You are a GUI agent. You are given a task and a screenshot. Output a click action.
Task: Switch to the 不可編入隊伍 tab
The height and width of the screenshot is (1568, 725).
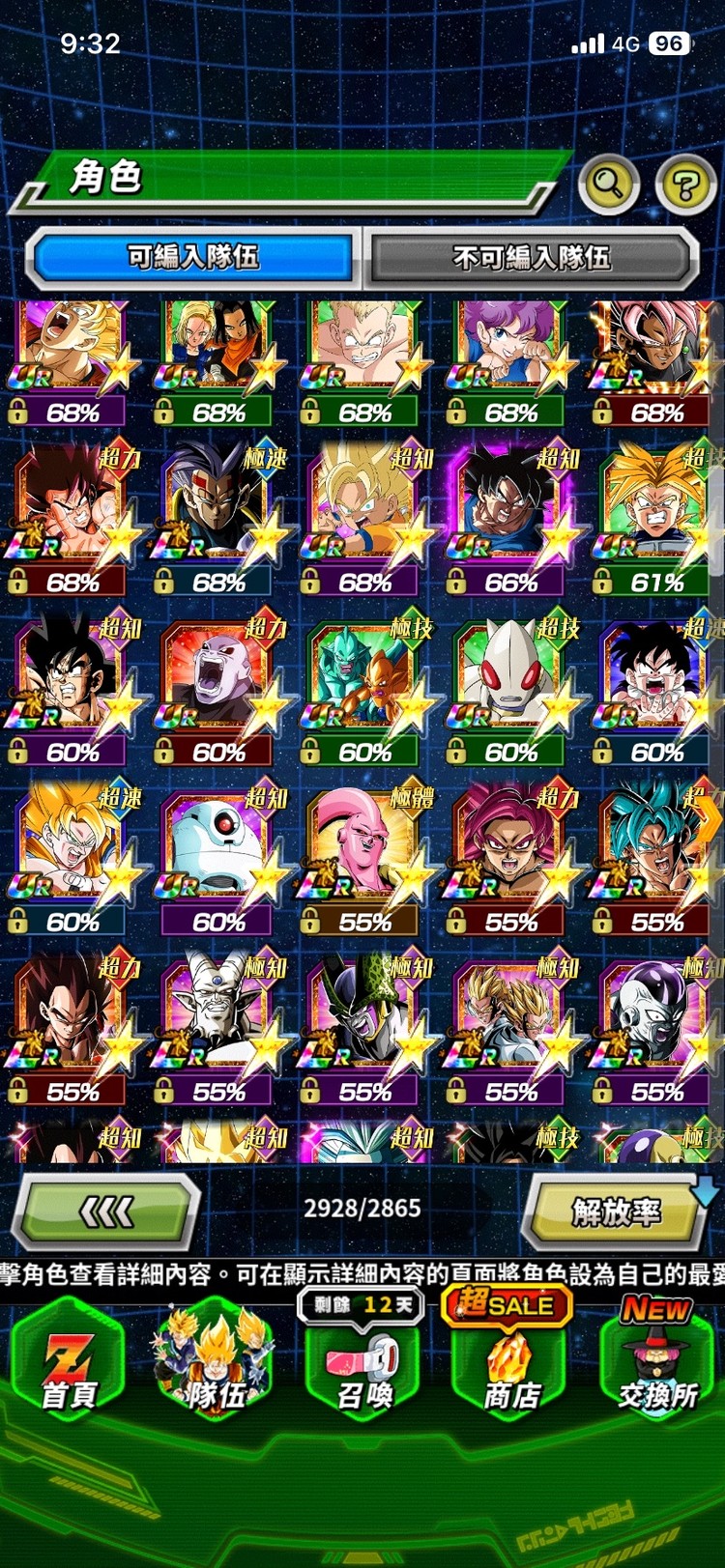531,257
